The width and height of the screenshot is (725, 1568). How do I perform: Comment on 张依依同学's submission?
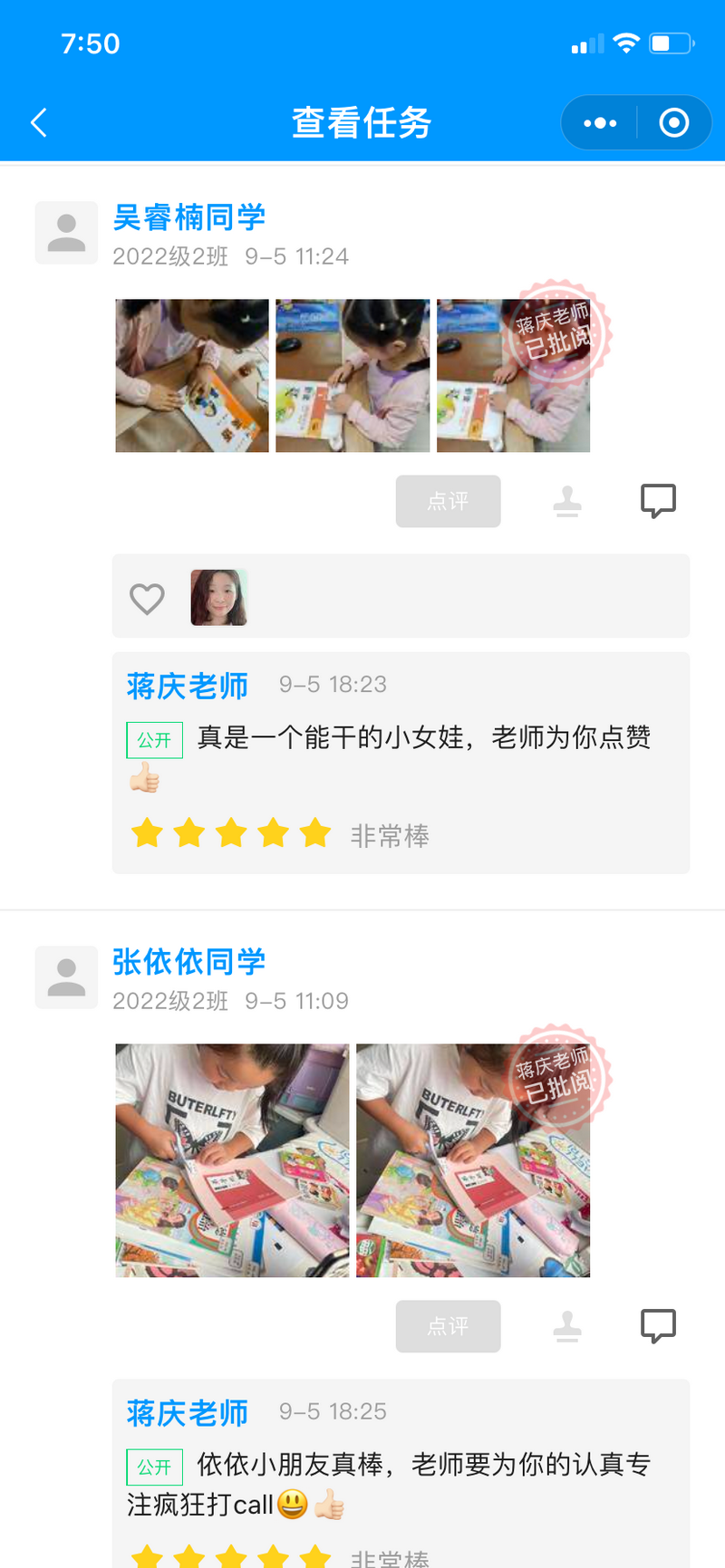coord(658,1325)
